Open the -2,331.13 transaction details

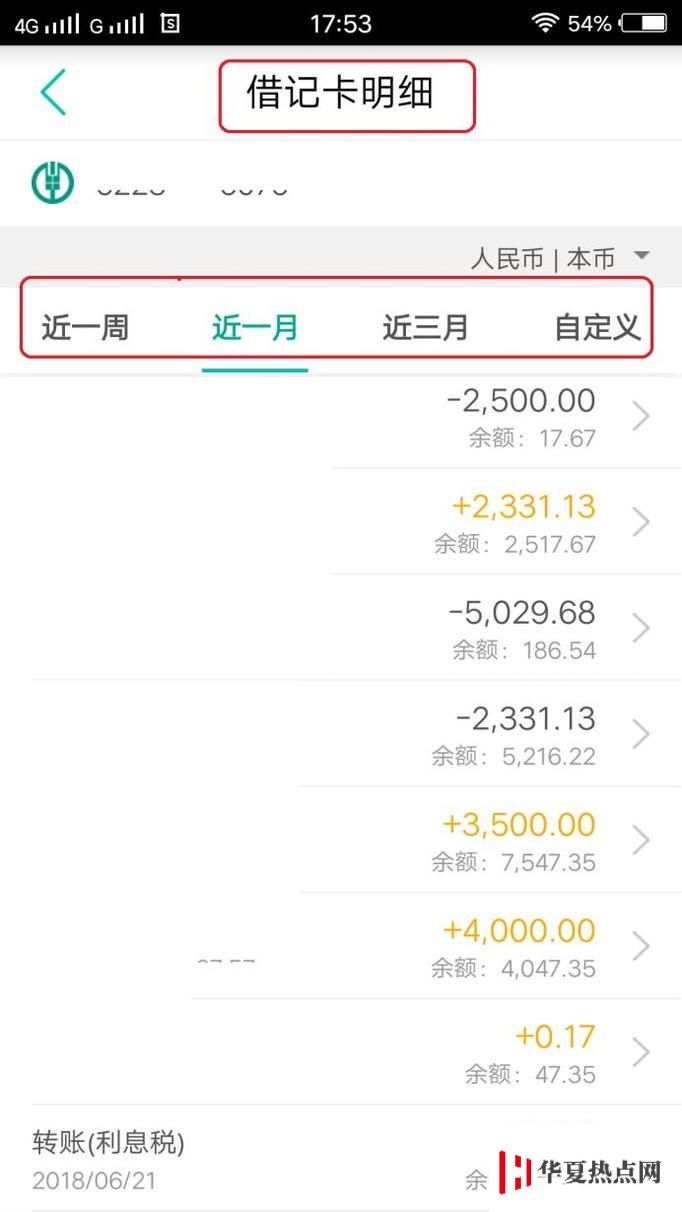341,734
